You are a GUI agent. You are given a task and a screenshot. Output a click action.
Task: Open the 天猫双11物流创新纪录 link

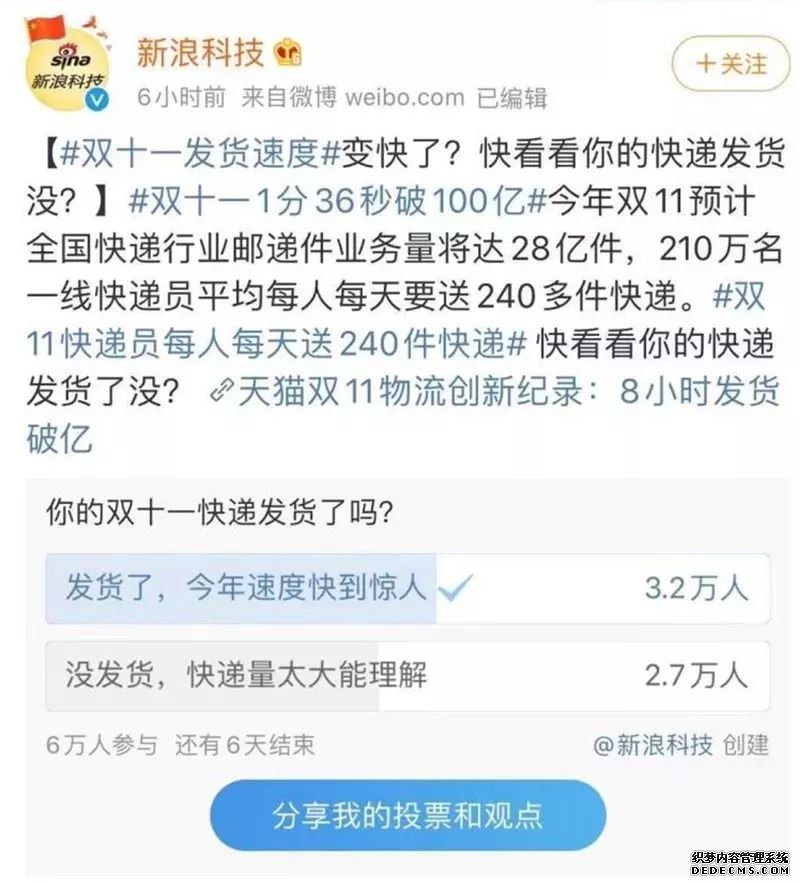pos(500,392)
